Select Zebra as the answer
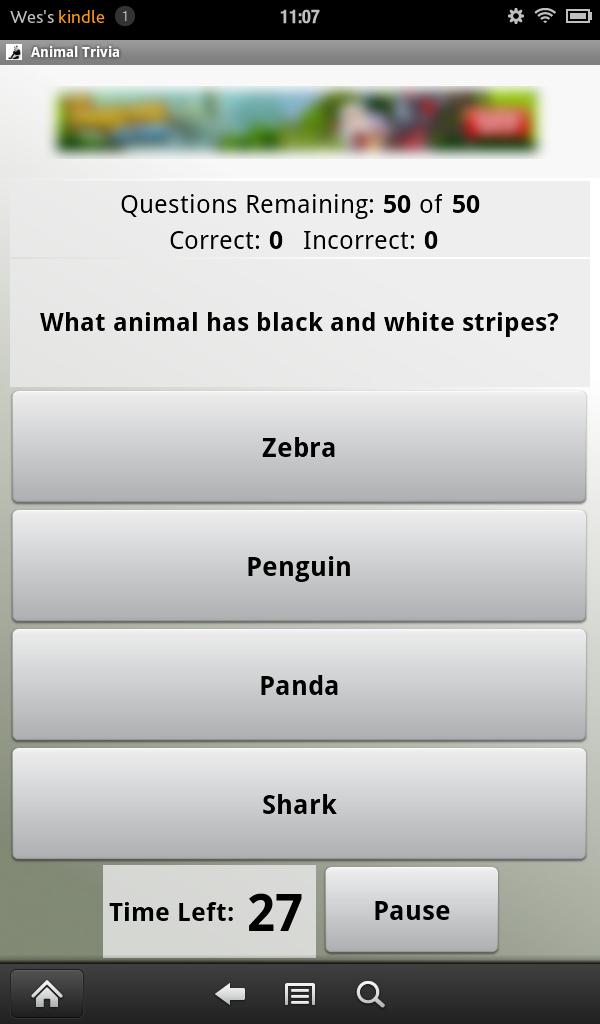Image resolution: width=600 pixels, height=1024 pixels. click(299, 447)
